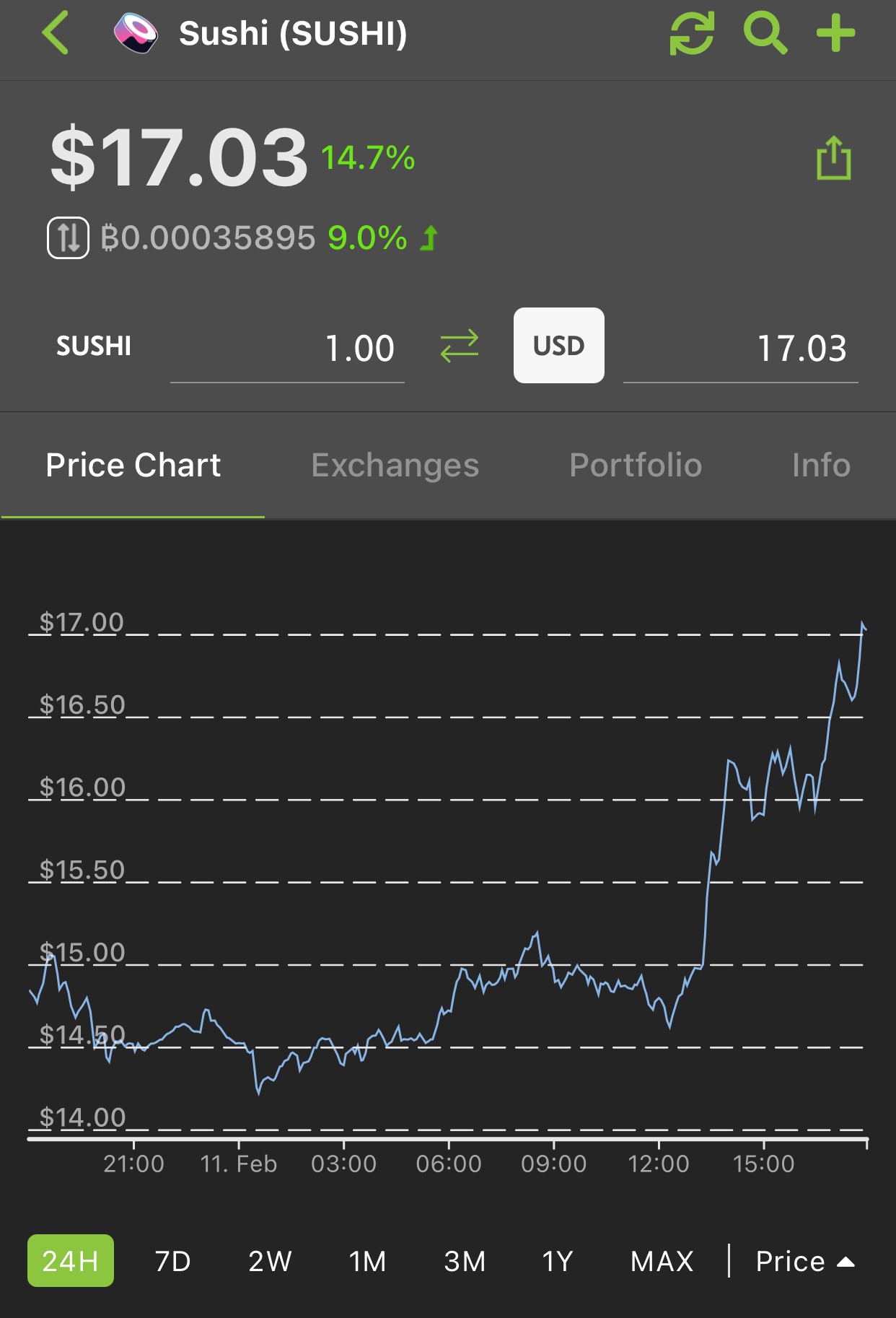This screenshot has width=896, height=1318.
Task: Edit the USD value field
Action: tap(740, 349)
